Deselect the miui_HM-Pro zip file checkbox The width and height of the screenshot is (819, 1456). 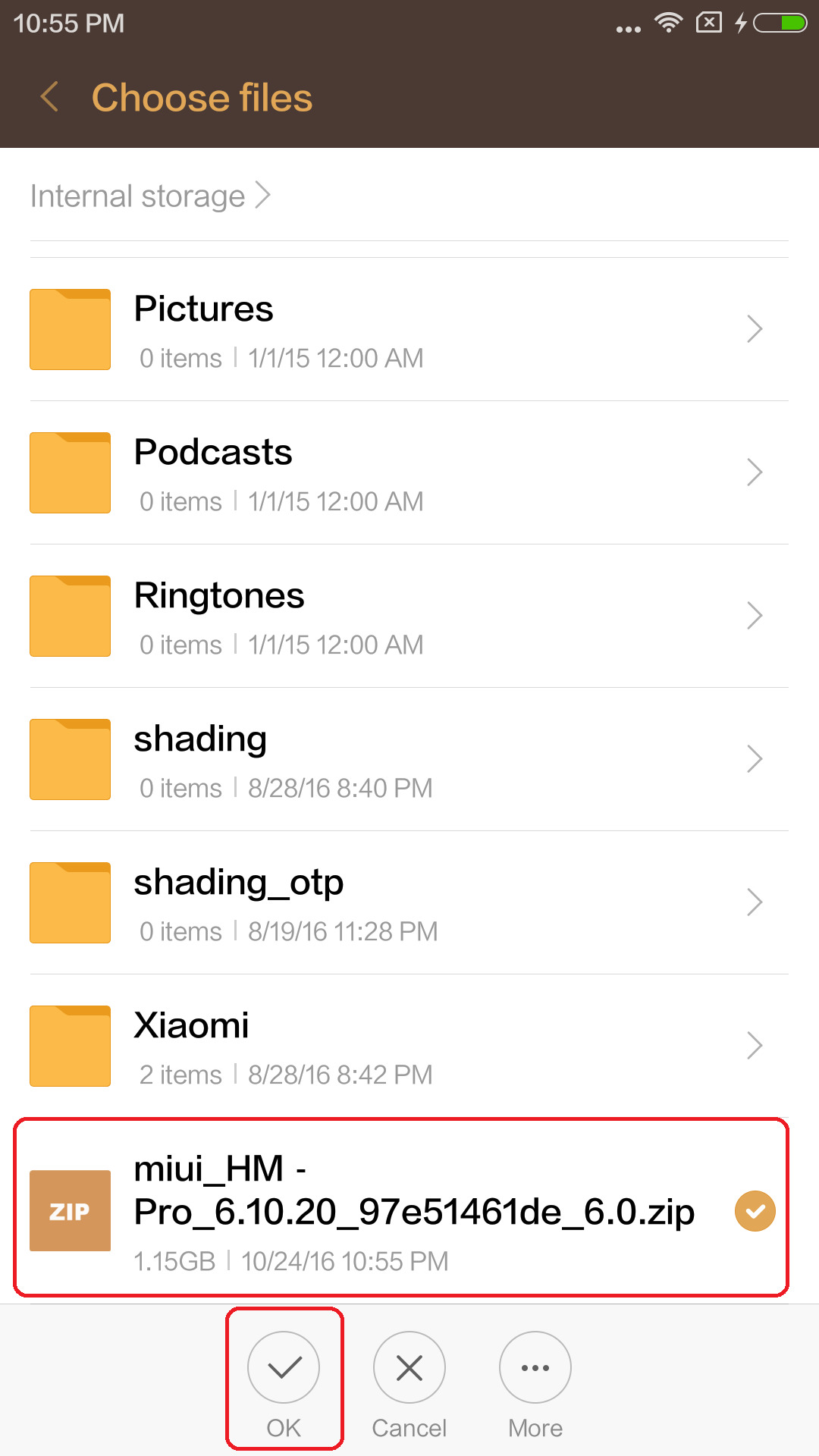point(755,1211)
